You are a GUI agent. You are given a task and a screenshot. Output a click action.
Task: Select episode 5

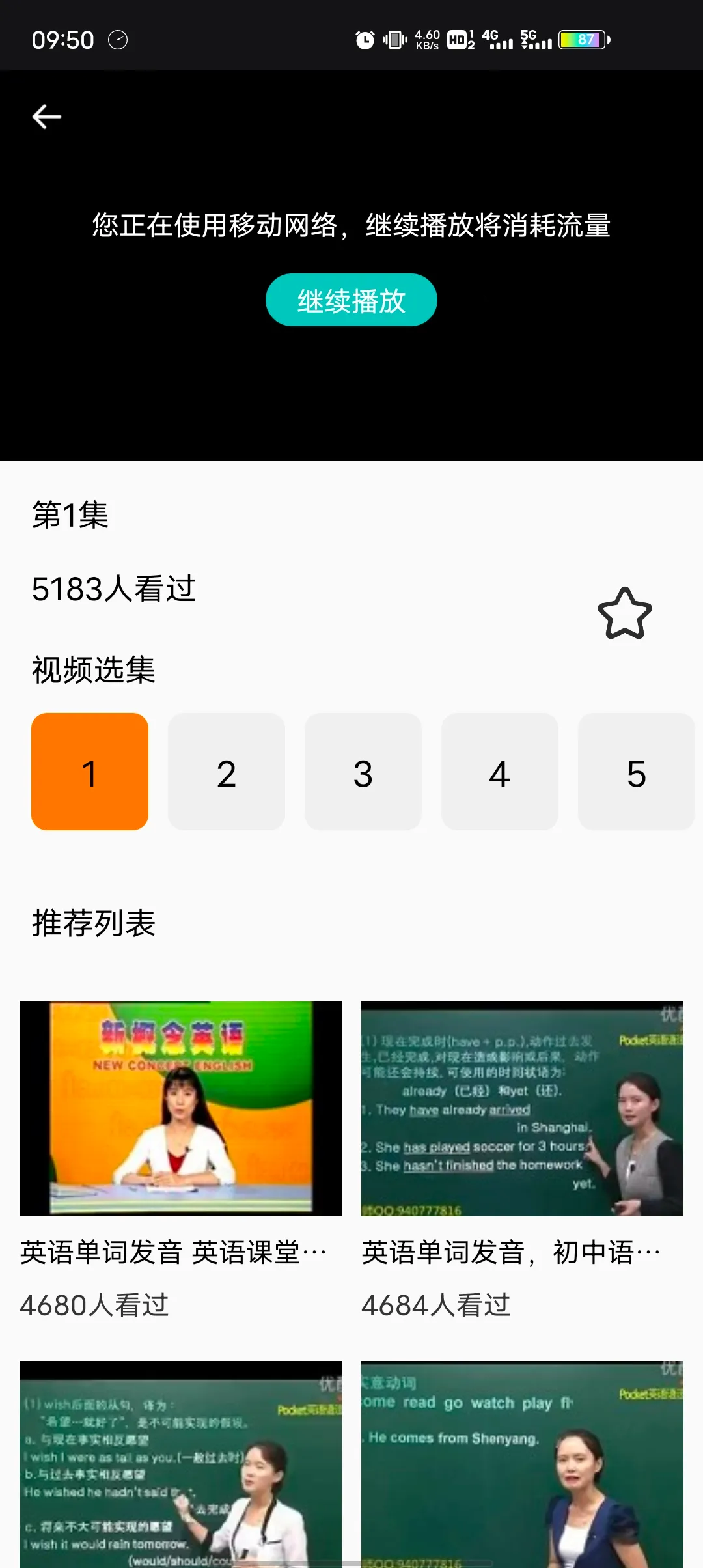click(636, 772)
